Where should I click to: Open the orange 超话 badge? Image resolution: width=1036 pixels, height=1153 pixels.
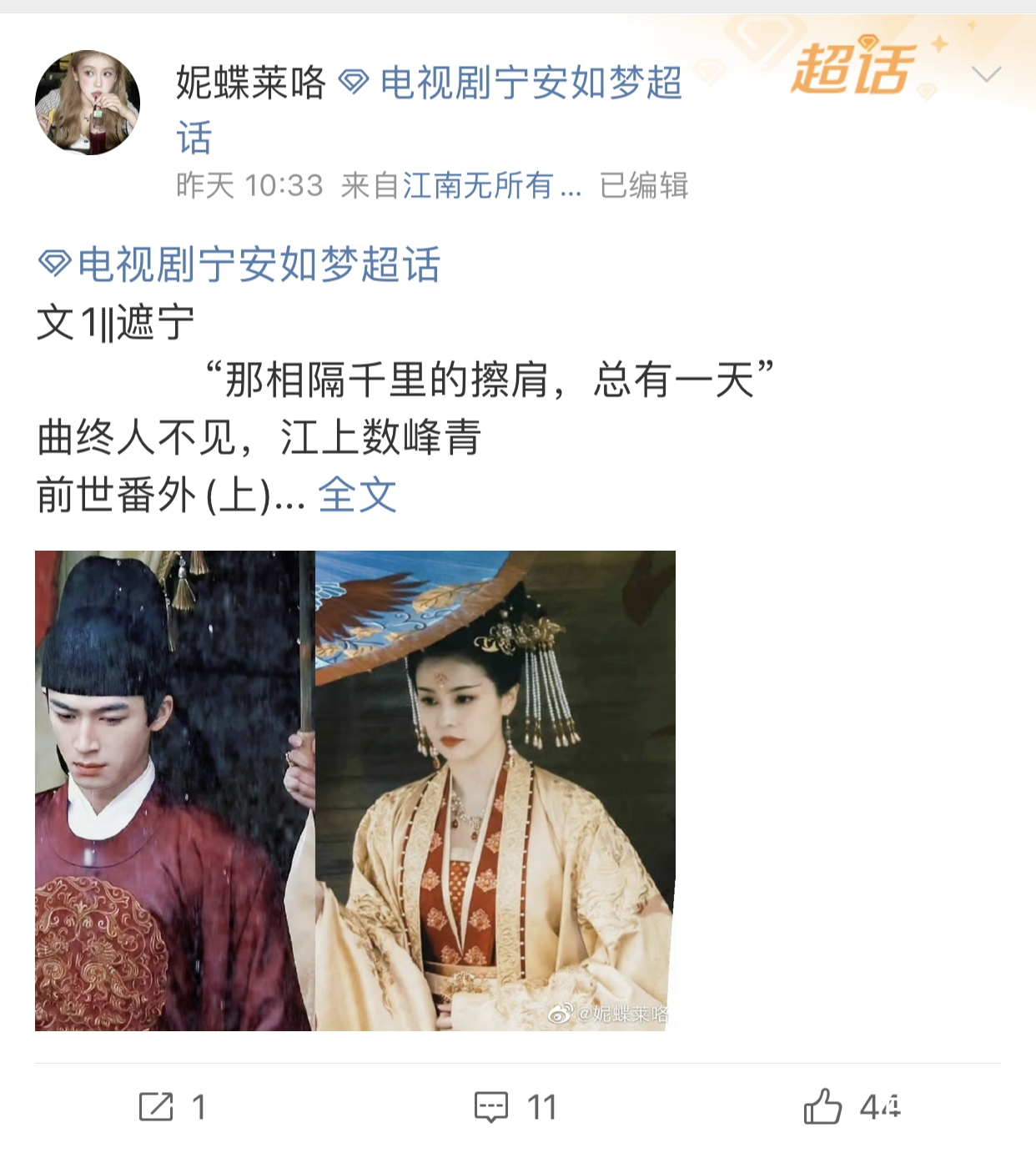click(x=852, y=68)
